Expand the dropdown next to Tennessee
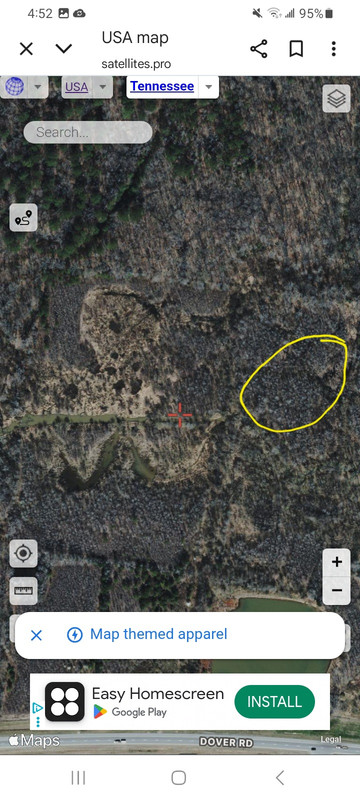Image resolution: width=360 pixels, height=800 pixels. (x=208, y=87)
